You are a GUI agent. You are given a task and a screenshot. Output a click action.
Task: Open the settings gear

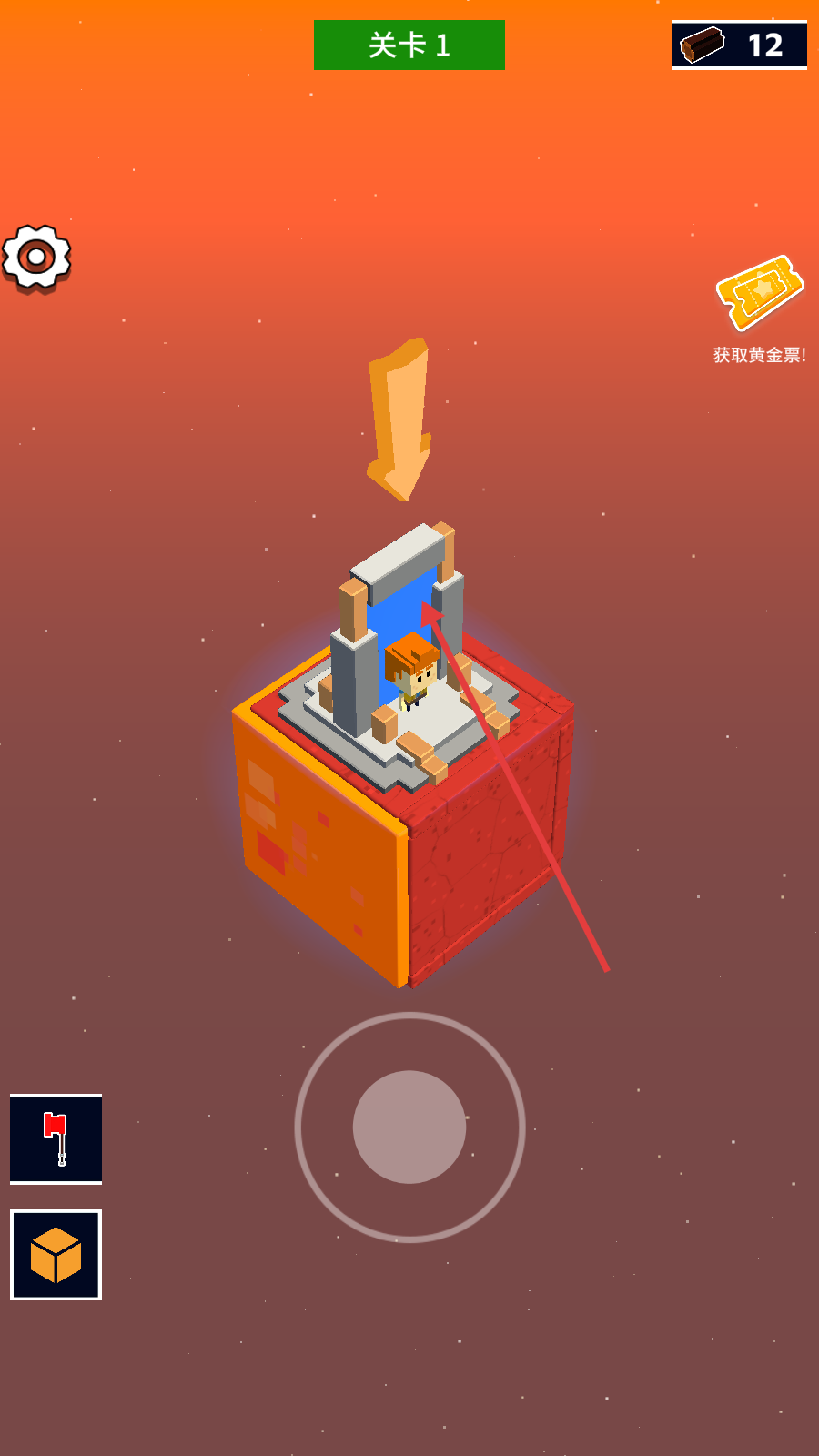click(36, 258)
